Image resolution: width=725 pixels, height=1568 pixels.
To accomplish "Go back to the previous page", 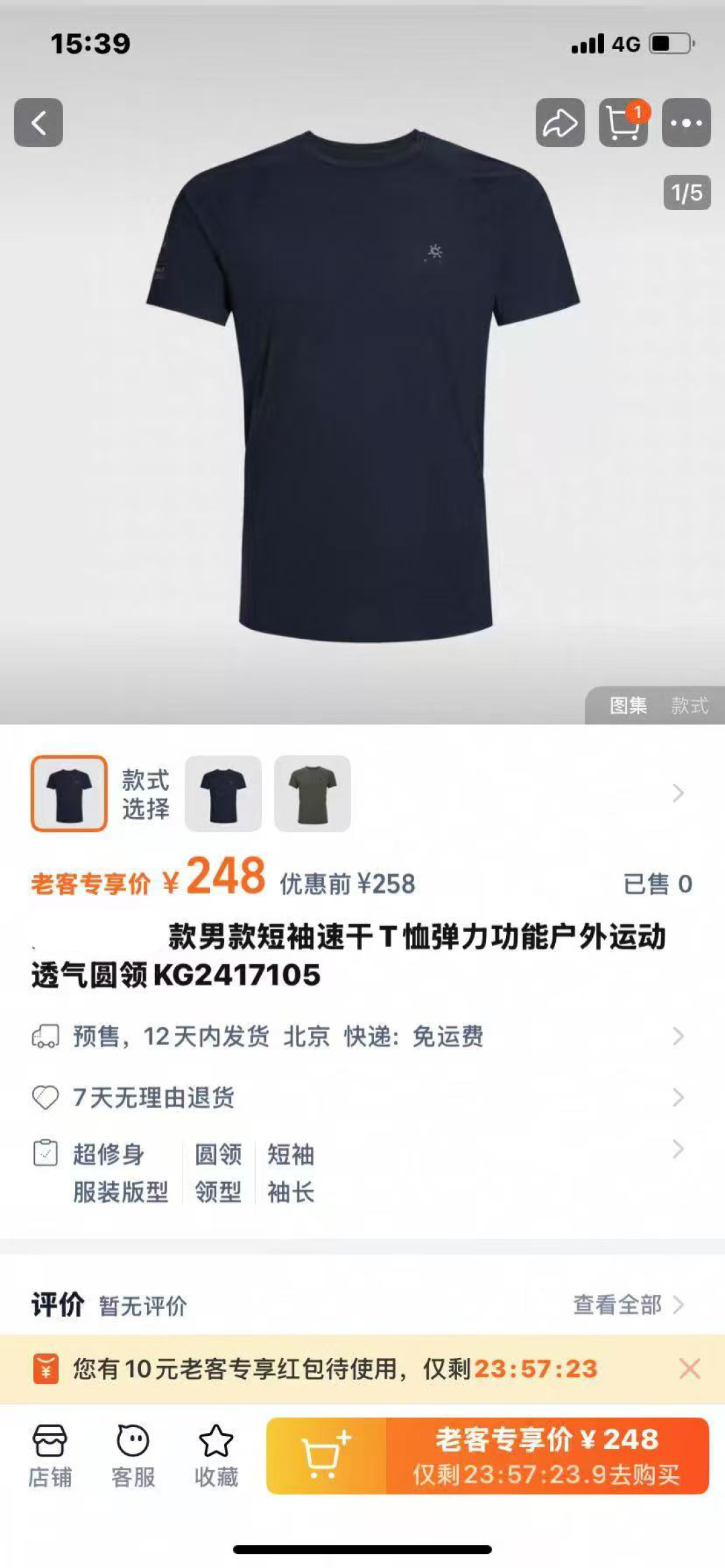I will (x=38, y=123).
